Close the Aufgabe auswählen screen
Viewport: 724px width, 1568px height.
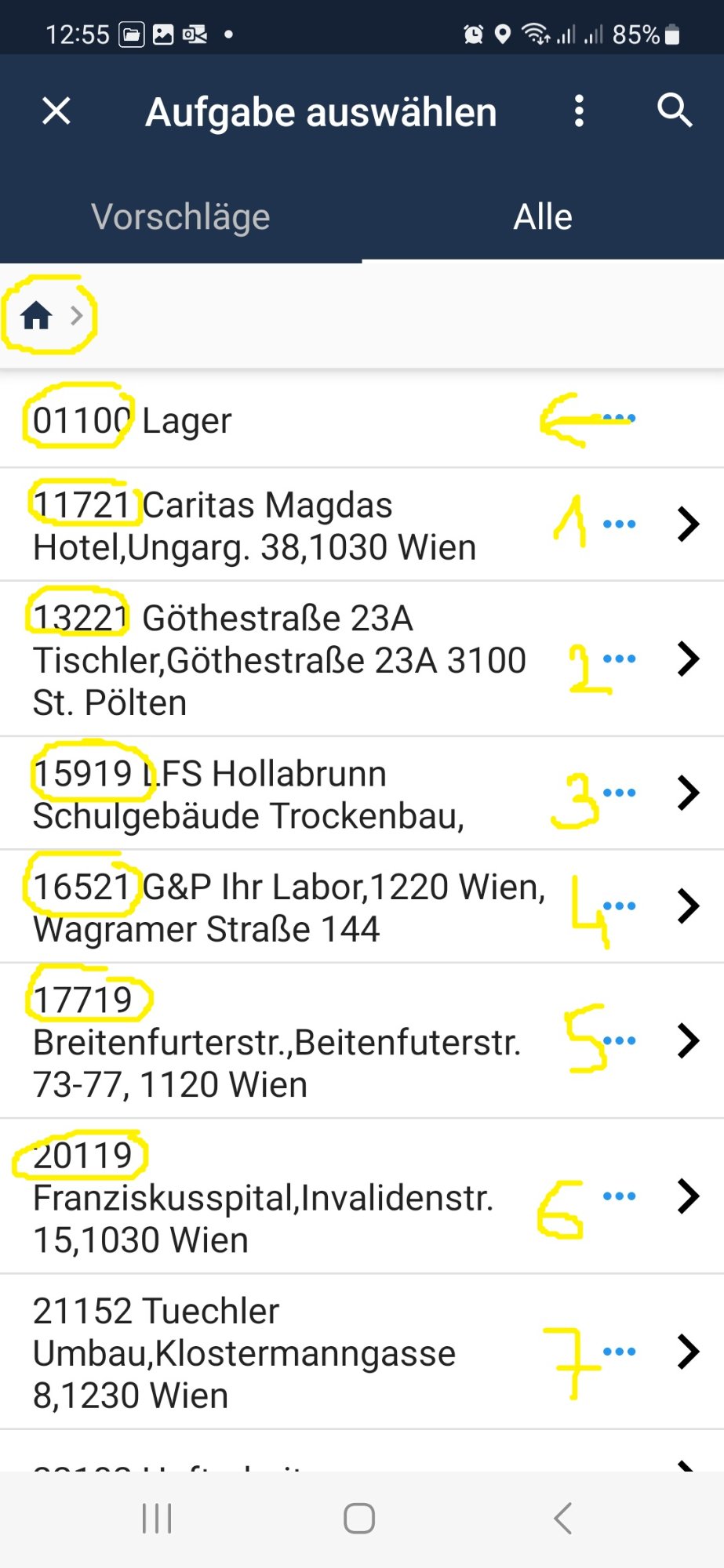(x=55, y=111)
